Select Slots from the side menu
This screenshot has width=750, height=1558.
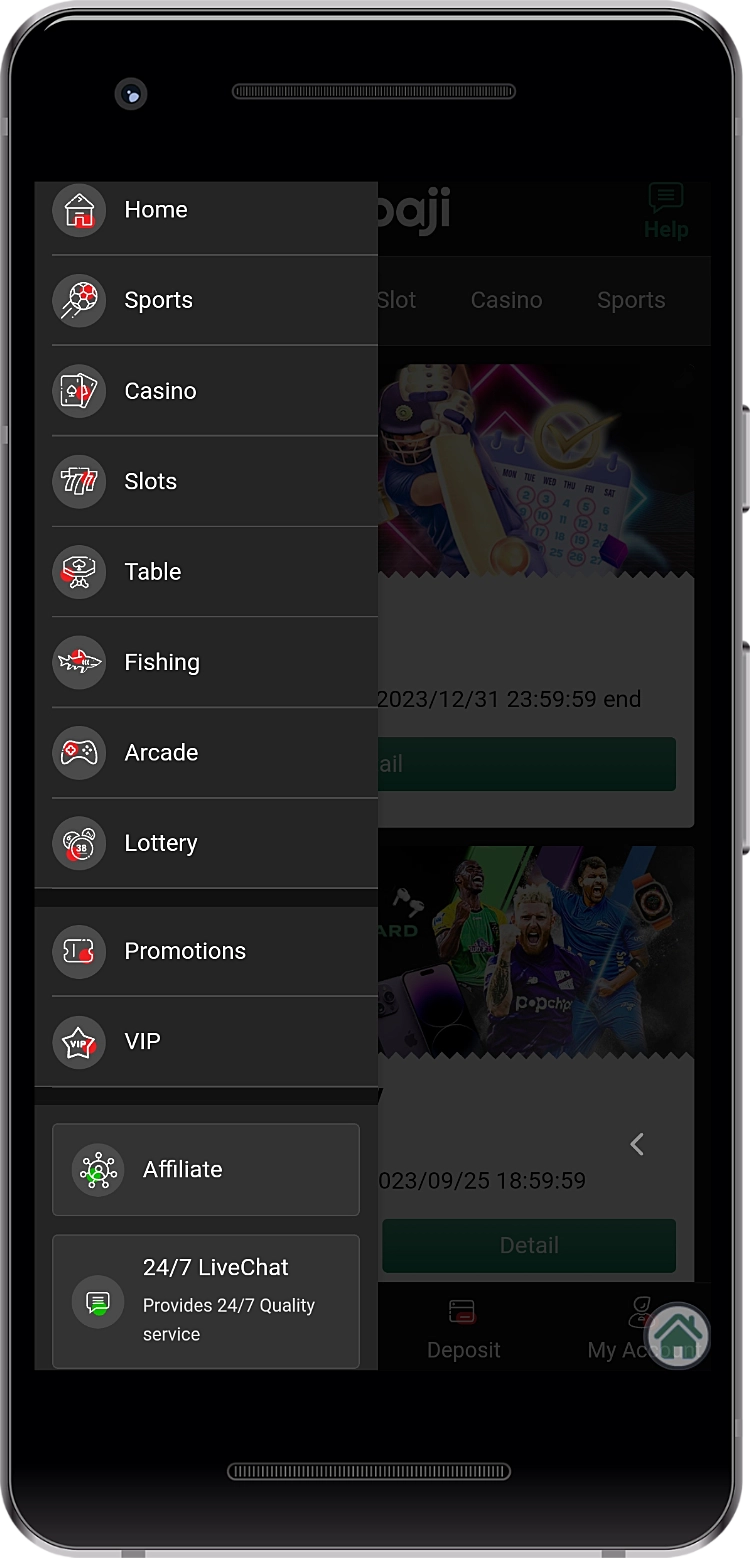pyautogui.click(x=206, y=481)
